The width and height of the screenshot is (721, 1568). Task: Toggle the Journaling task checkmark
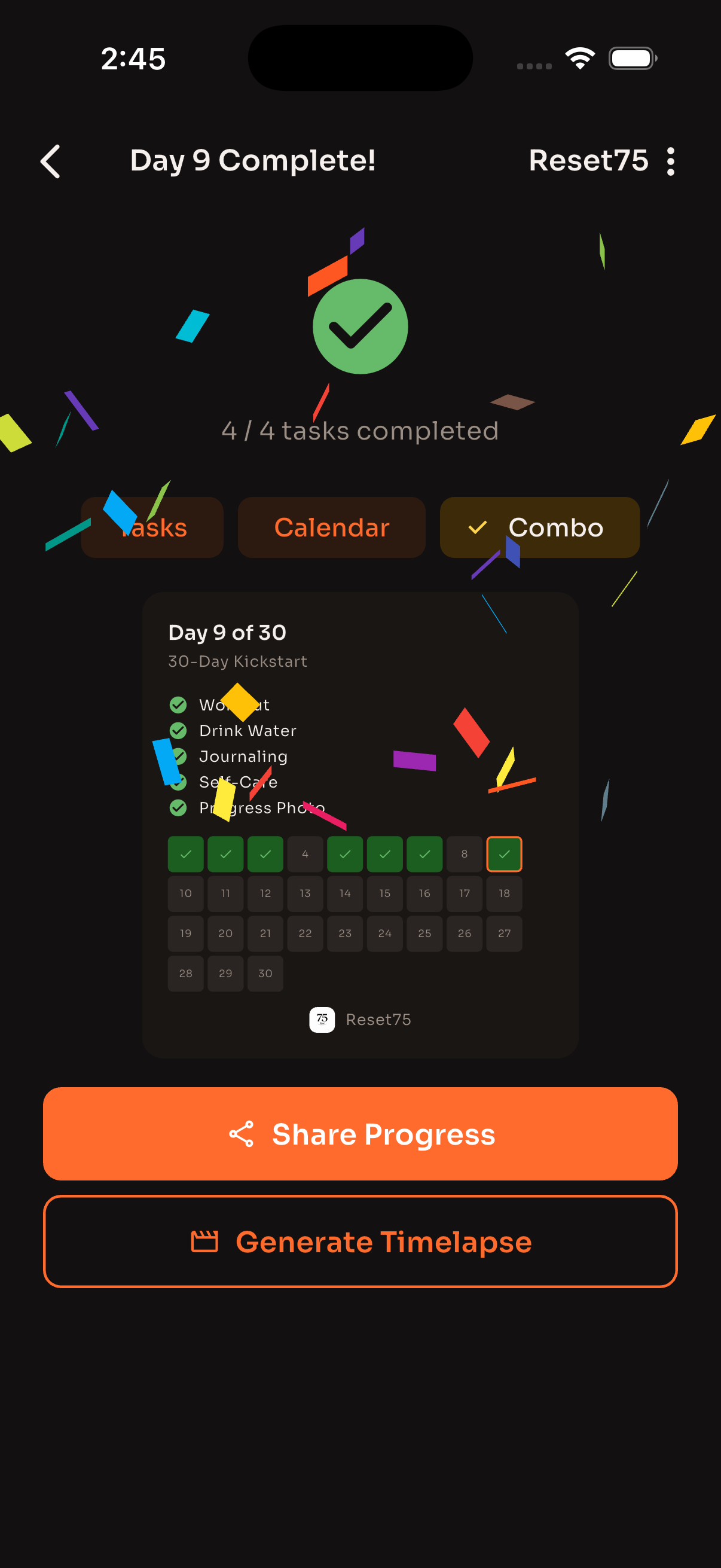click(178, 756)
